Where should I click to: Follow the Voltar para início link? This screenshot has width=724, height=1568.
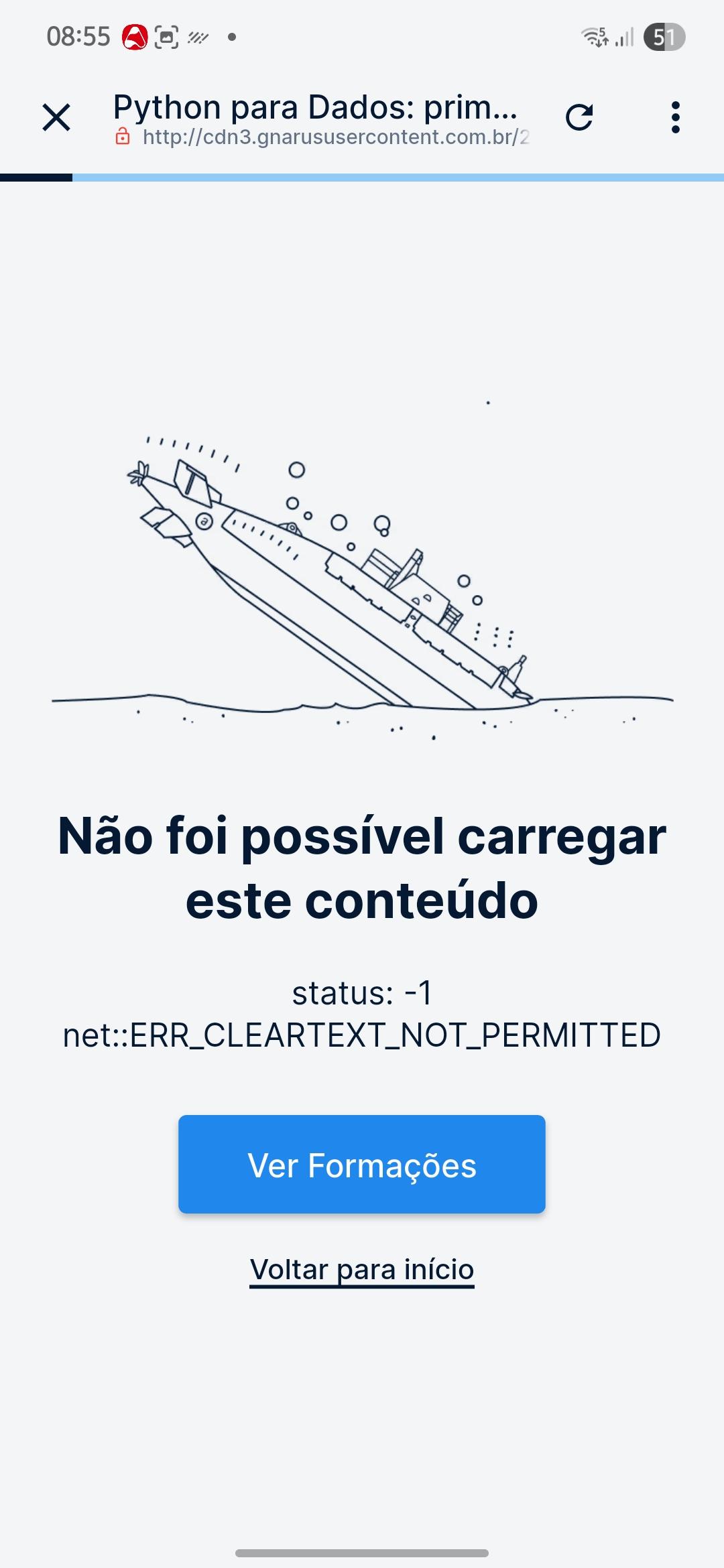pos(361,1268)
